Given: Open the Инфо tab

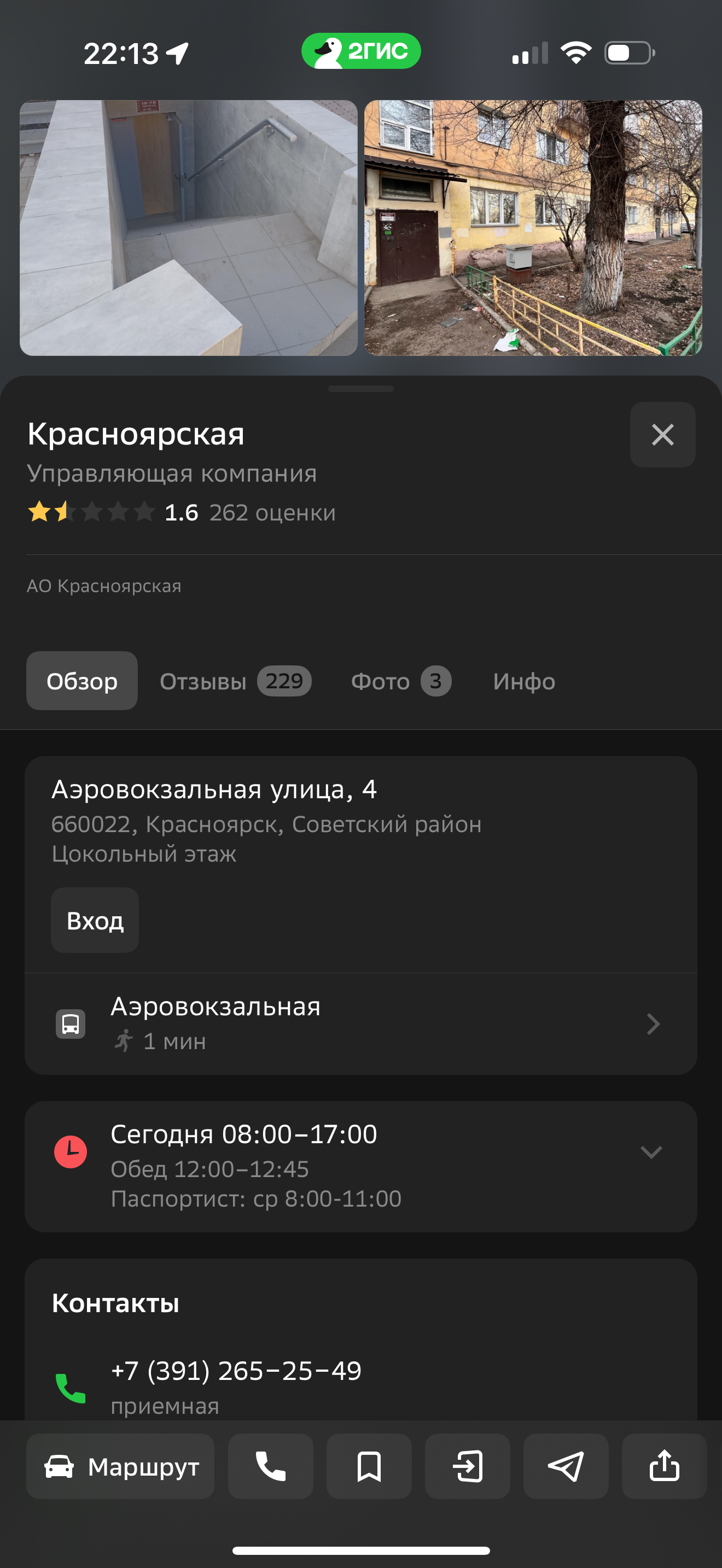Looking at the screenshot, I should [523, 681].
